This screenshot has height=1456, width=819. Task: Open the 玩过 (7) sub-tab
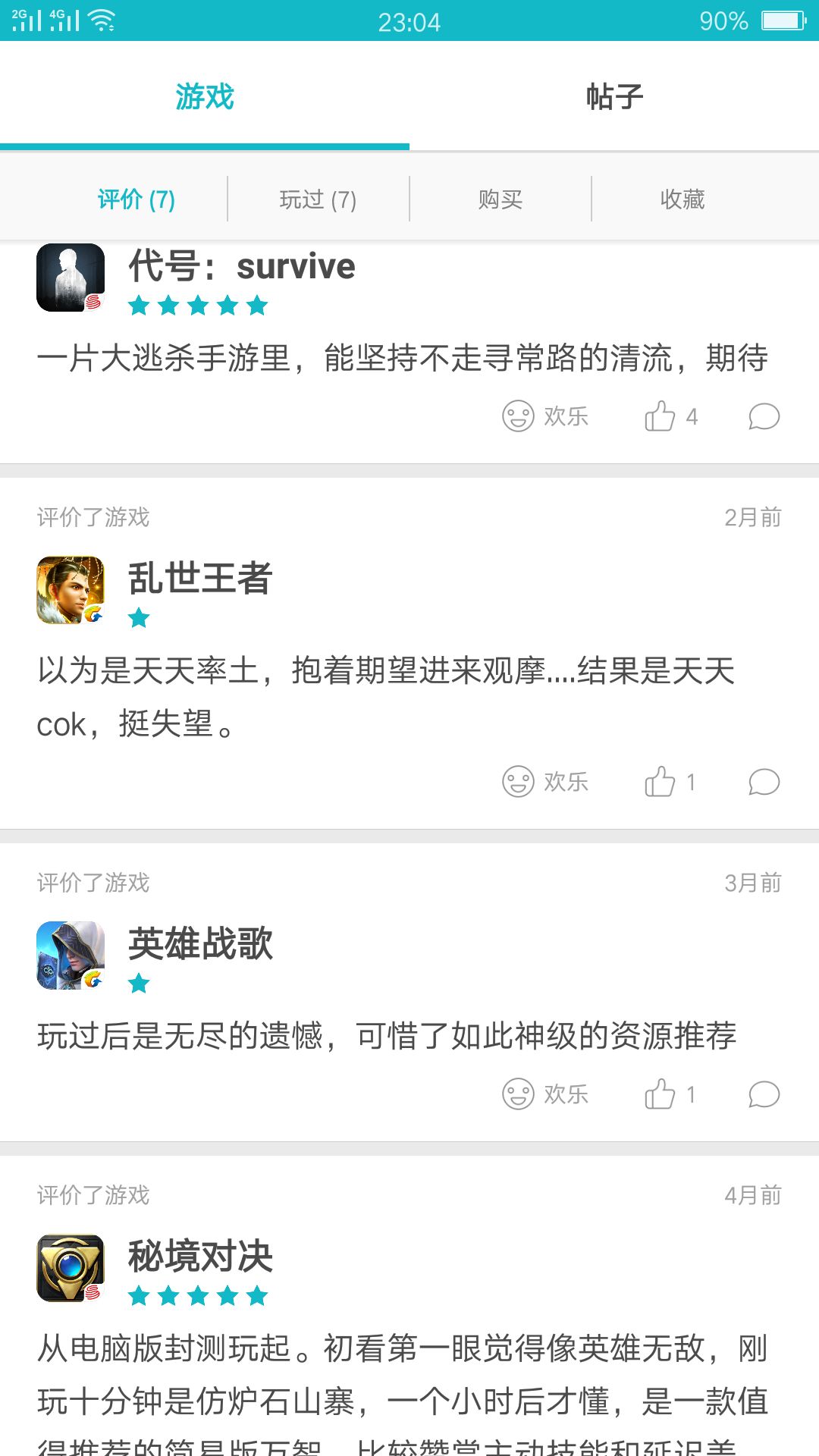click(318, 199)
